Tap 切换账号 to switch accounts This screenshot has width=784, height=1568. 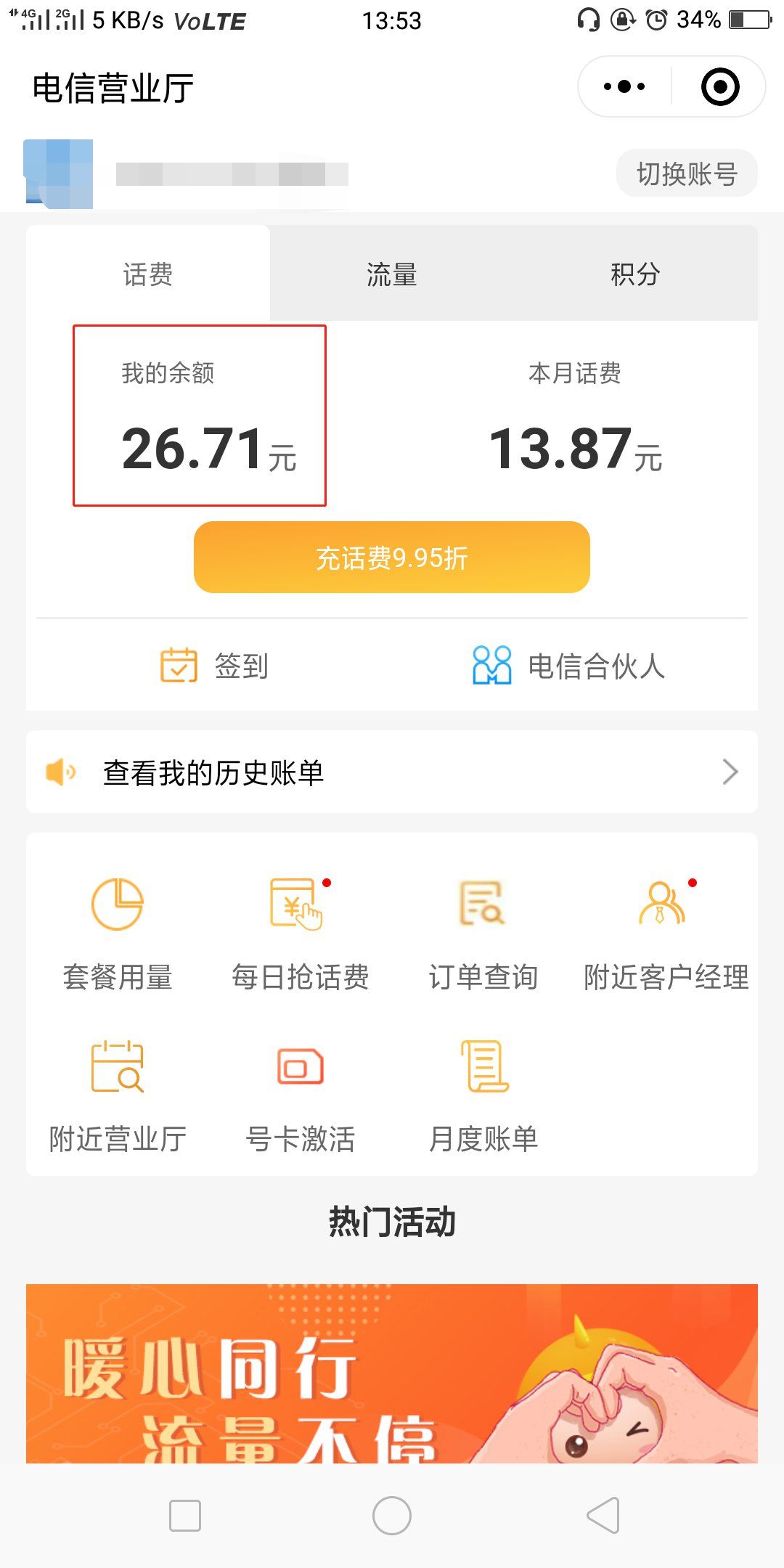pos(686,173)
